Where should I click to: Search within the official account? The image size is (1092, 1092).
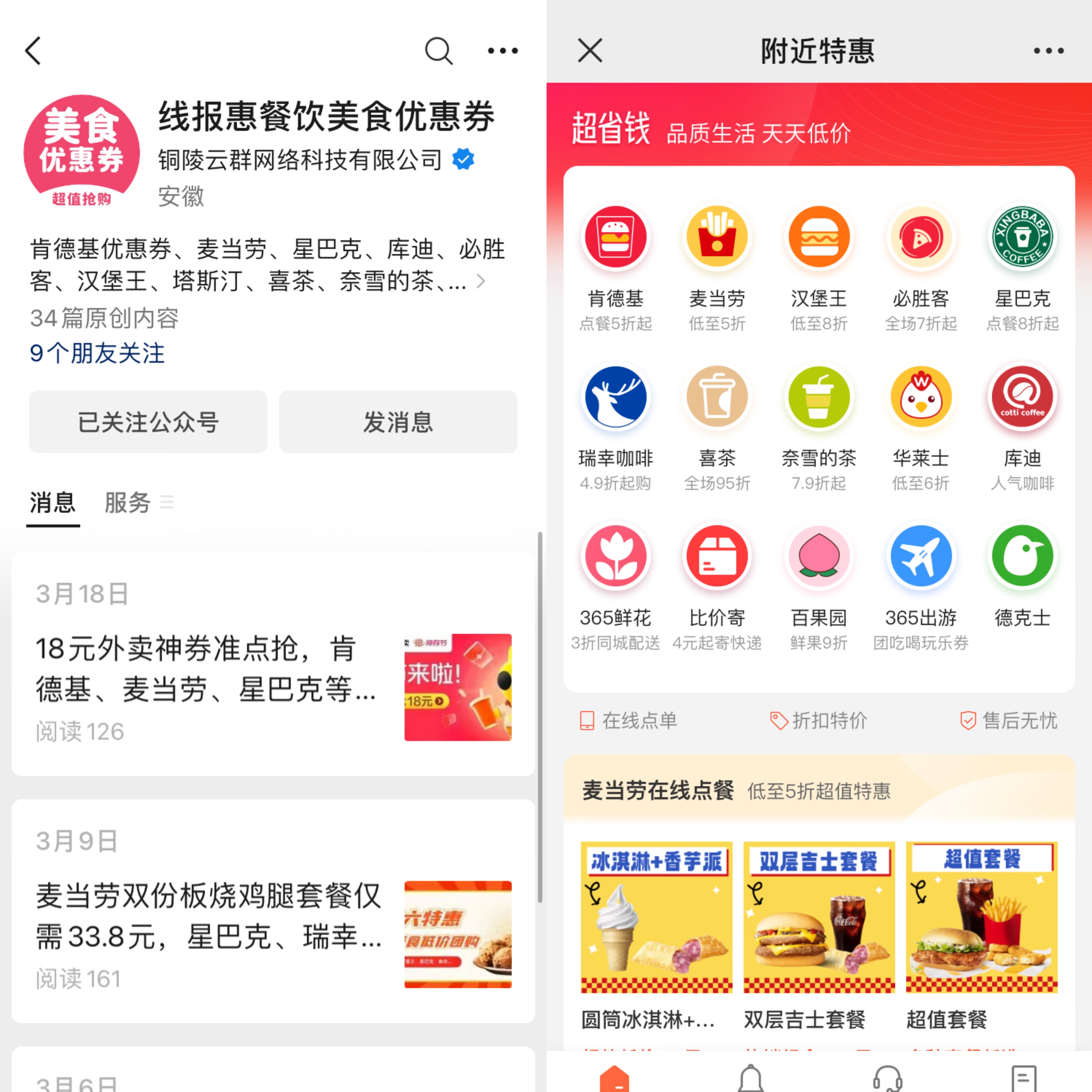point(439,51)
